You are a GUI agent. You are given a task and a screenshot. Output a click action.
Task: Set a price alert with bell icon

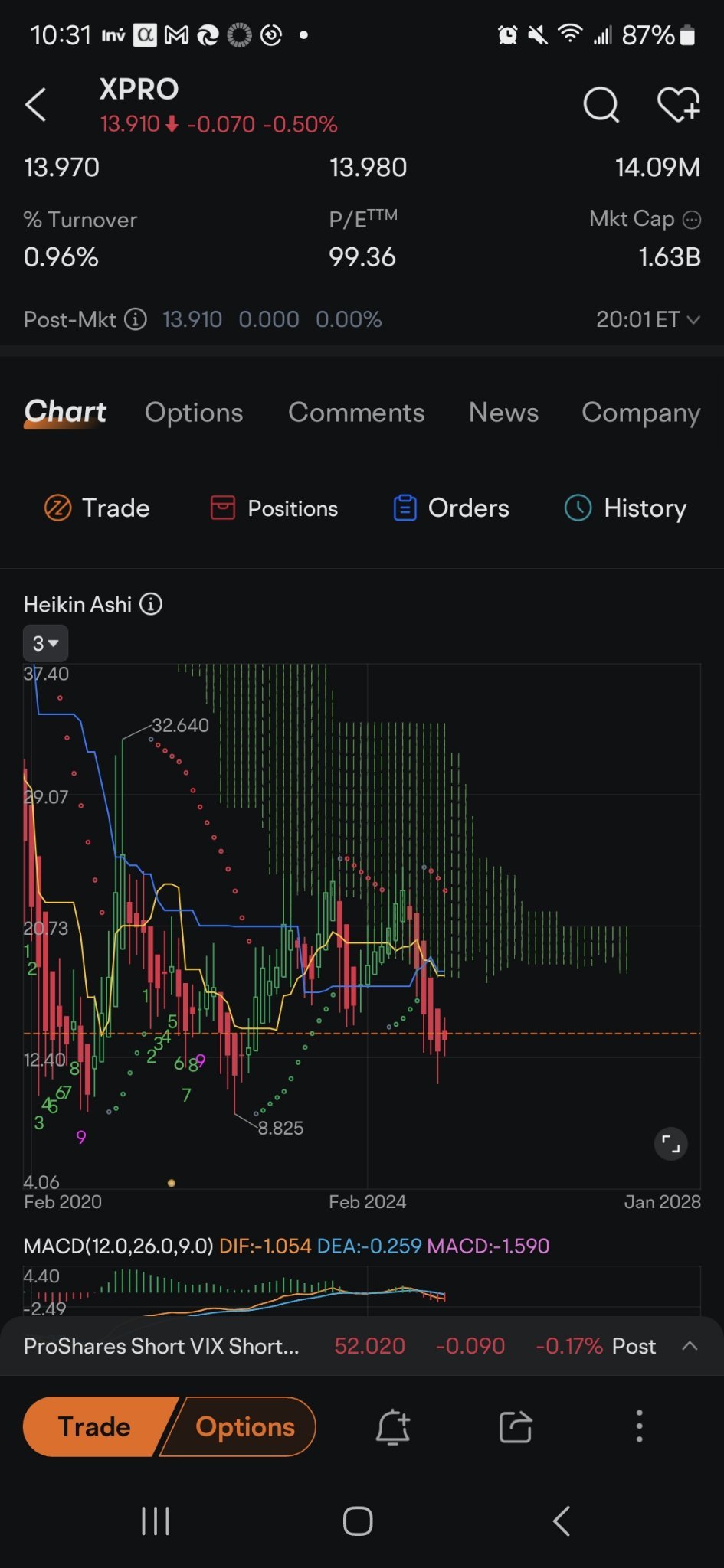click(393, 1427)
